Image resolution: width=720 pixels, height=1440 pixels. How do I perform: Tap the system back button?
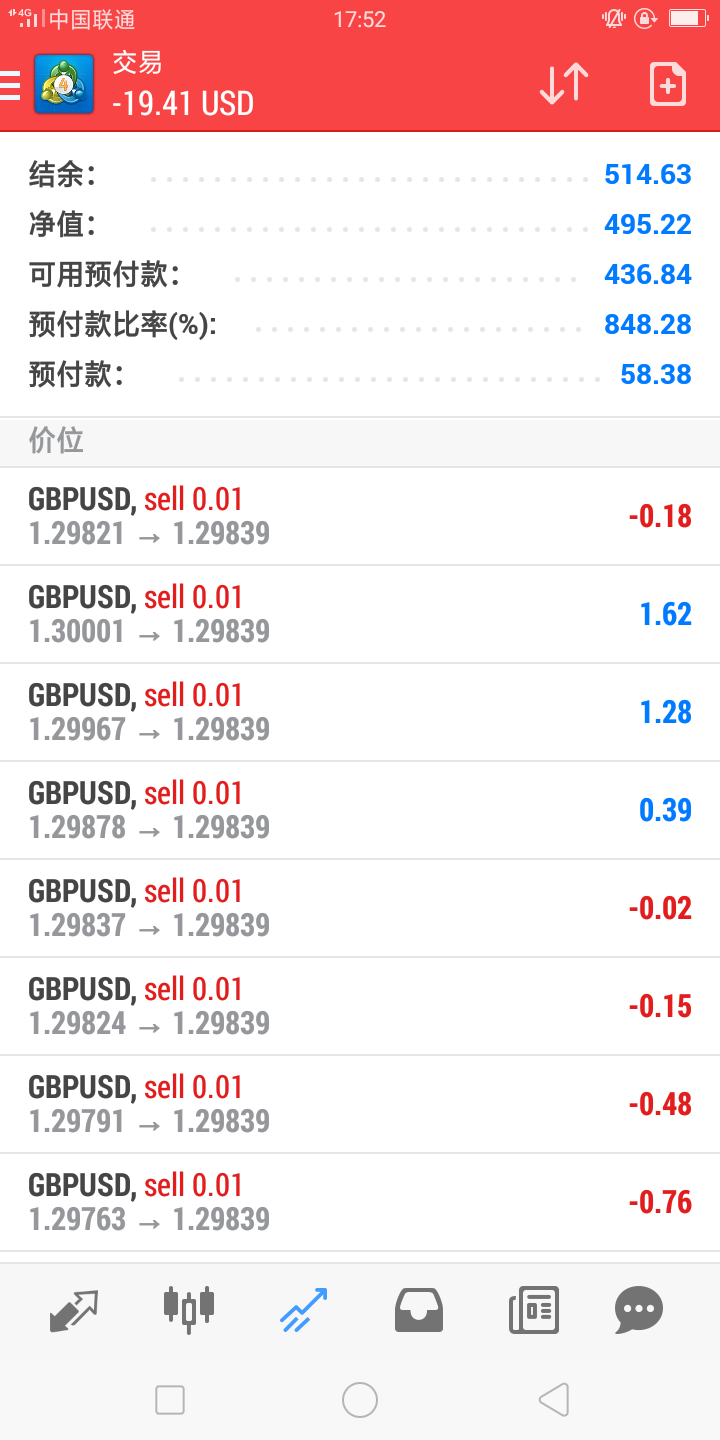pos(554,1400)
